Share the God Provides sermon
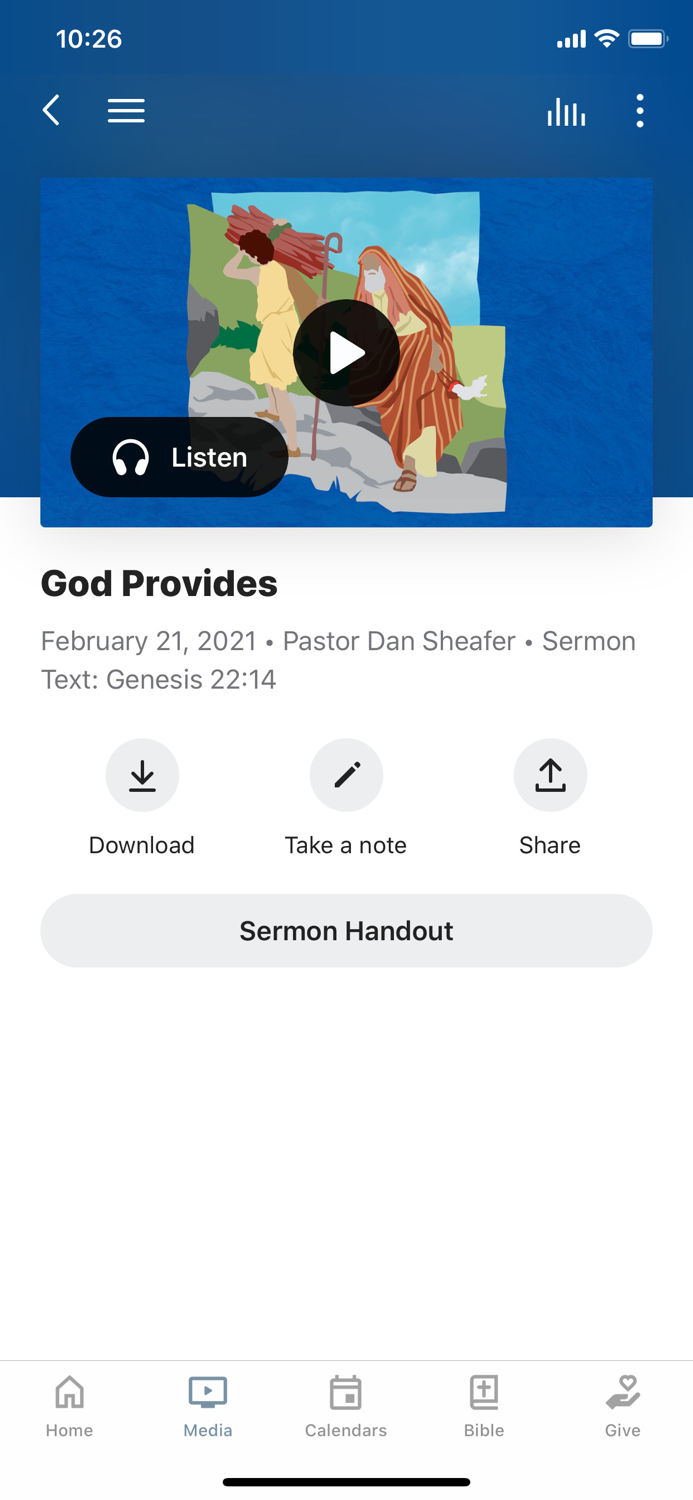 [550, 775]
